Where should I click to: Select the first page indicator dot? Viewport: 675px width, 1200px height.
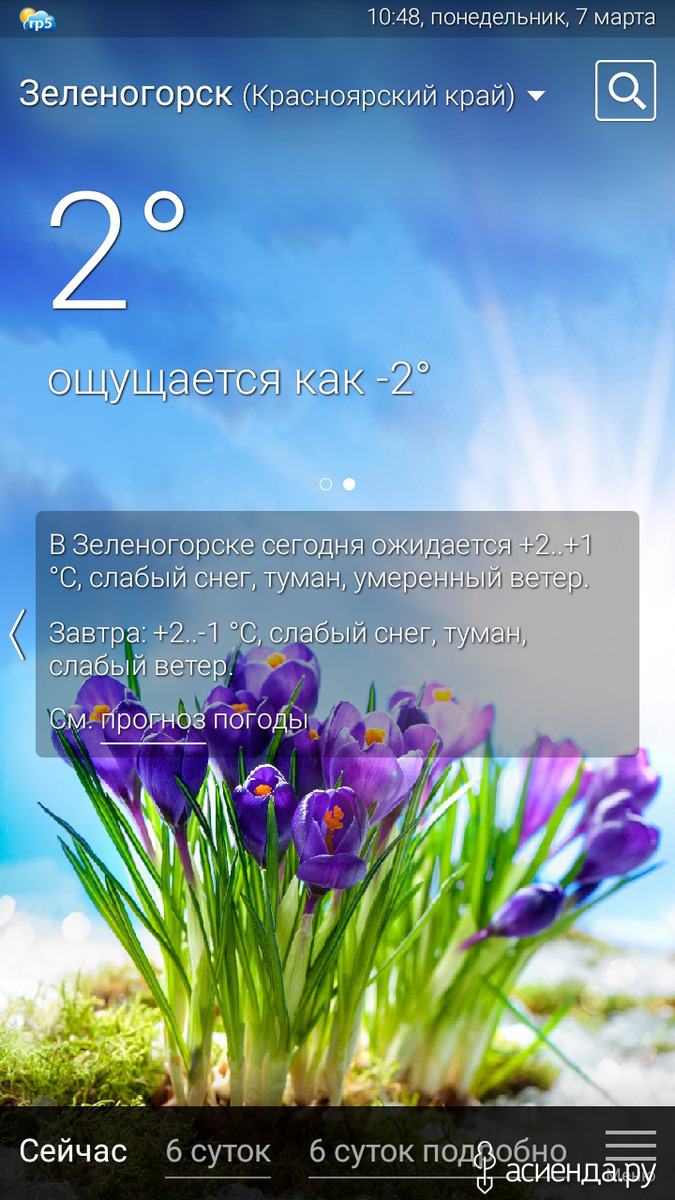tap(325, 484)
